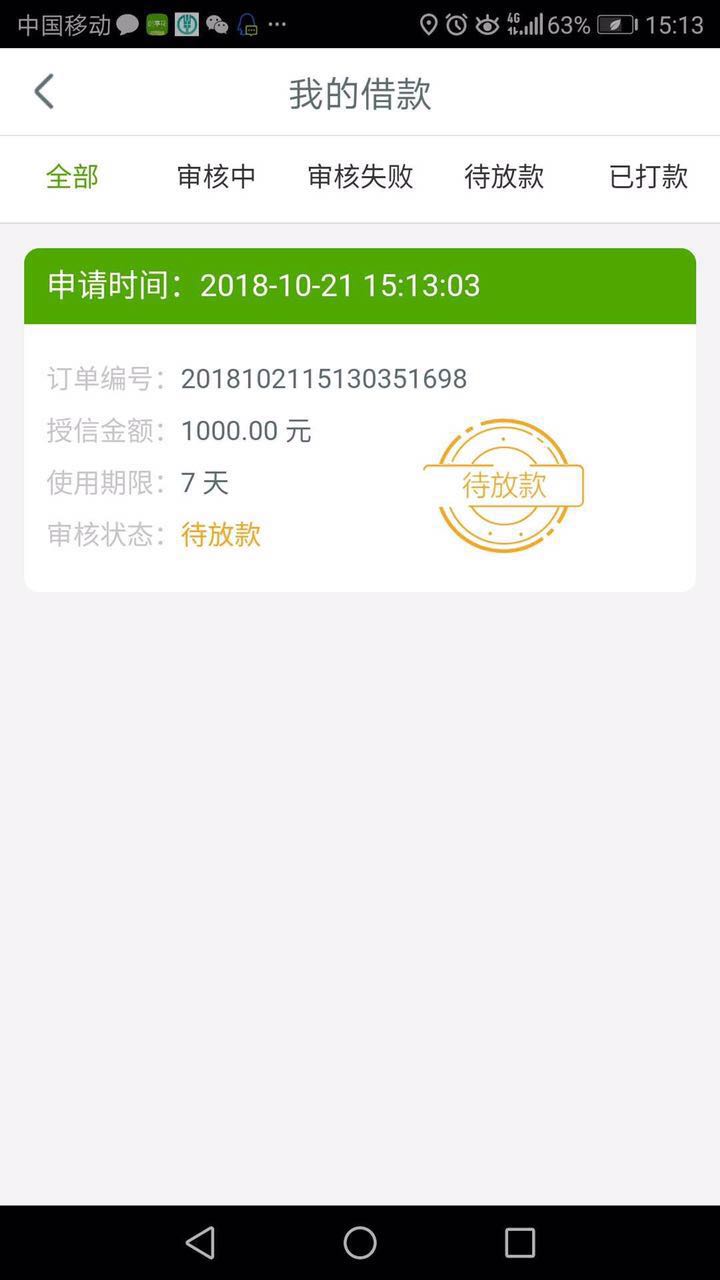
Task: Go back using the top-left arrow
Action: coord(43,91)
